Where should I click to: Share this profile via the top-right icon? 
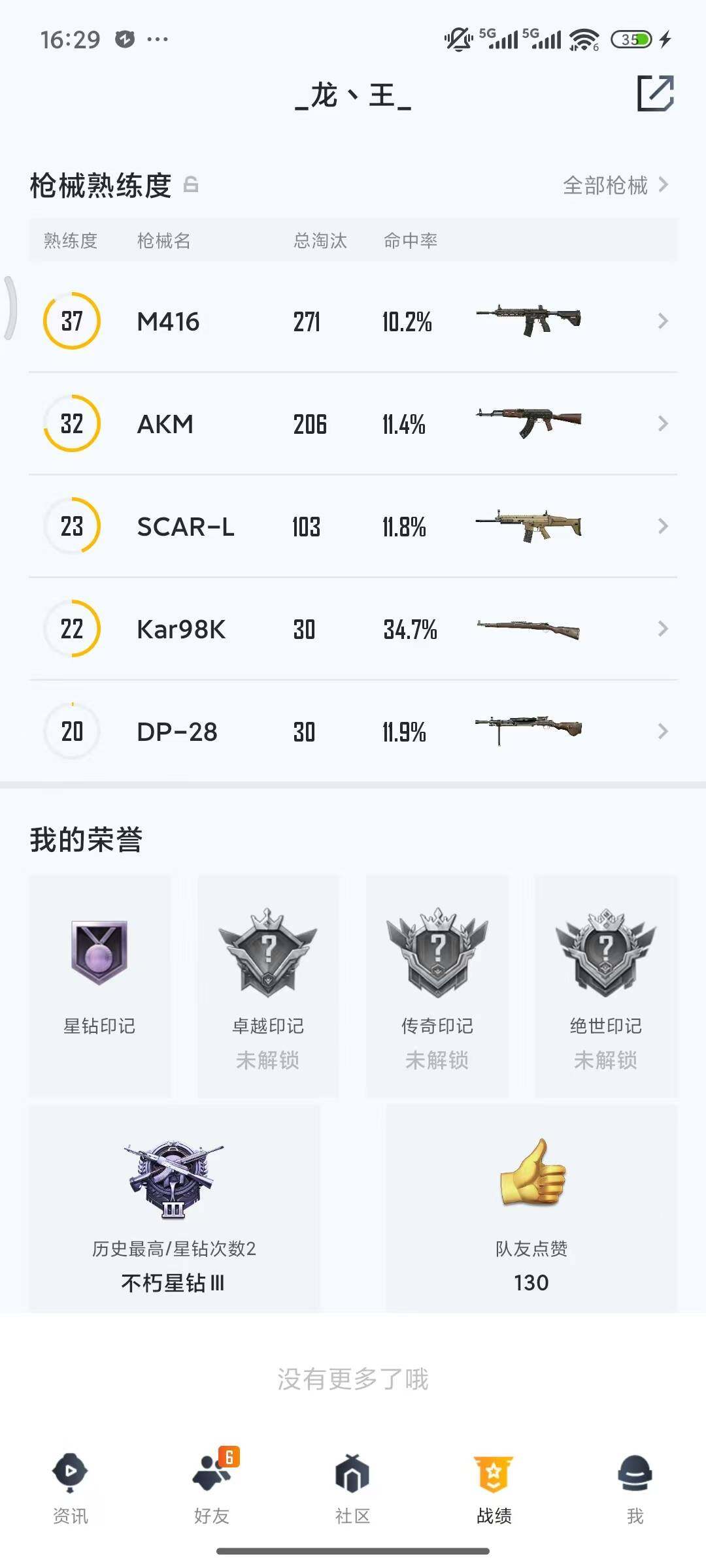(655, 93)
